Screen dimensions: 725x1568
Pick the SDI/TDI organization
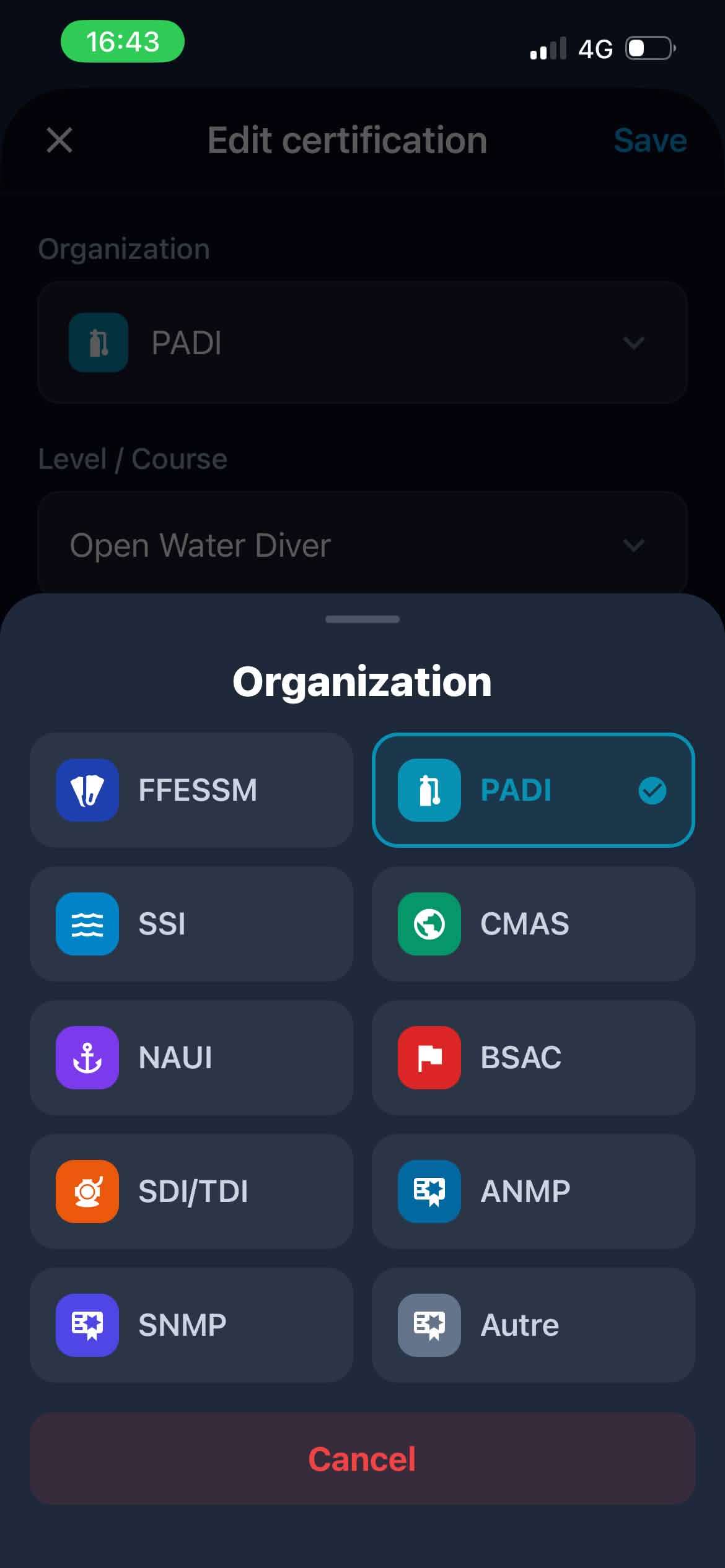(x=191, y=1191)
